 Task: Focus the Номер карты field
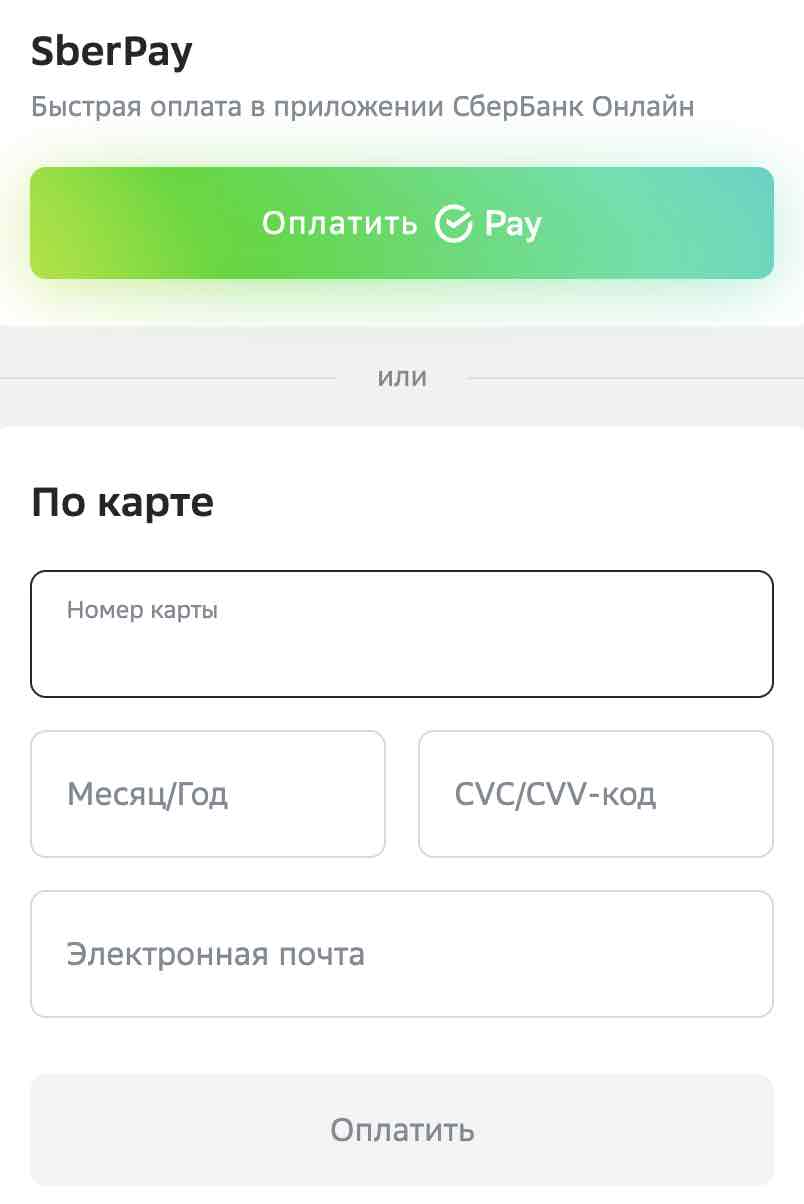(x=401, y=634)
